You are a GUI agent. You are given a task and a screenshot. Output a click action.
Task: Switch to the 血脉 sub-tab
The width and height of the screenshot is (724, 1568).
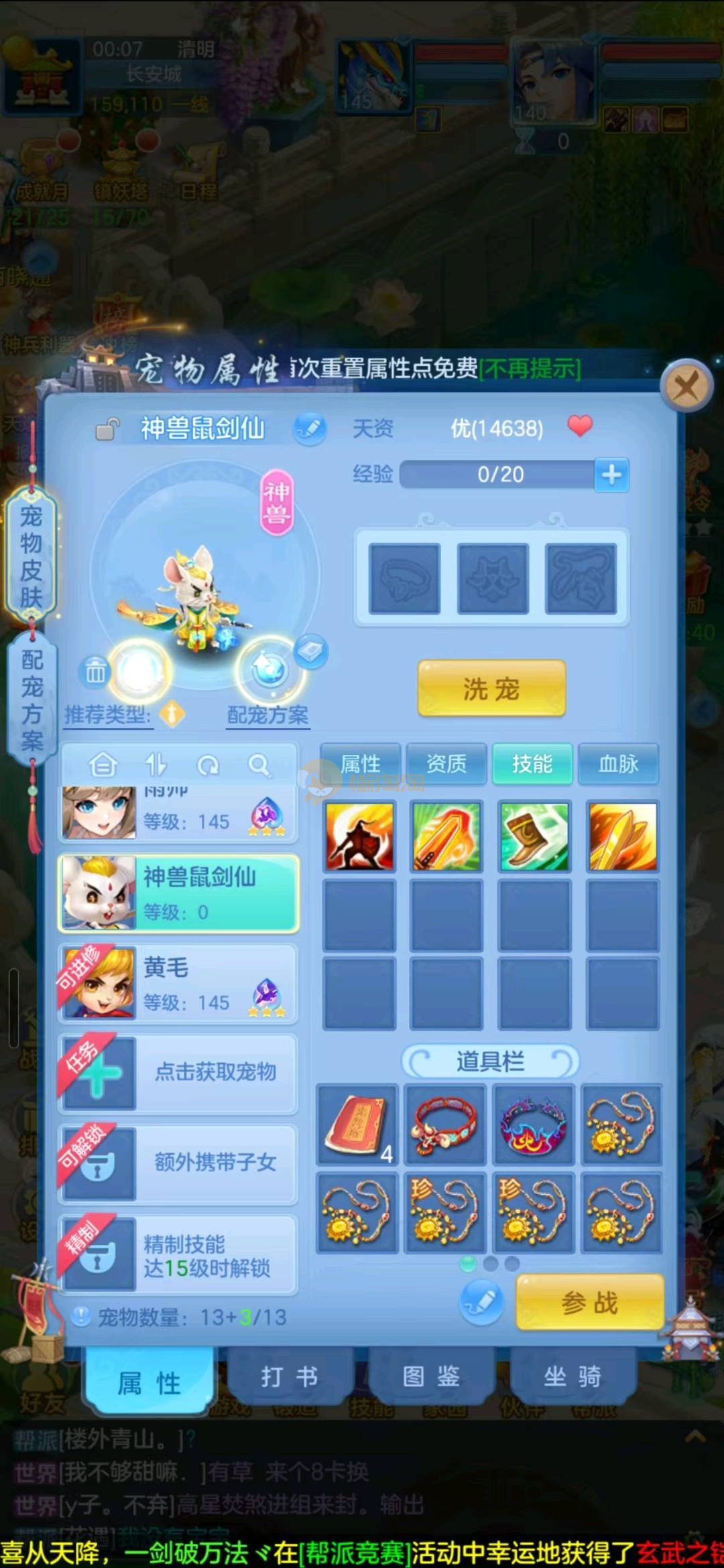click(x=618, y=763)
